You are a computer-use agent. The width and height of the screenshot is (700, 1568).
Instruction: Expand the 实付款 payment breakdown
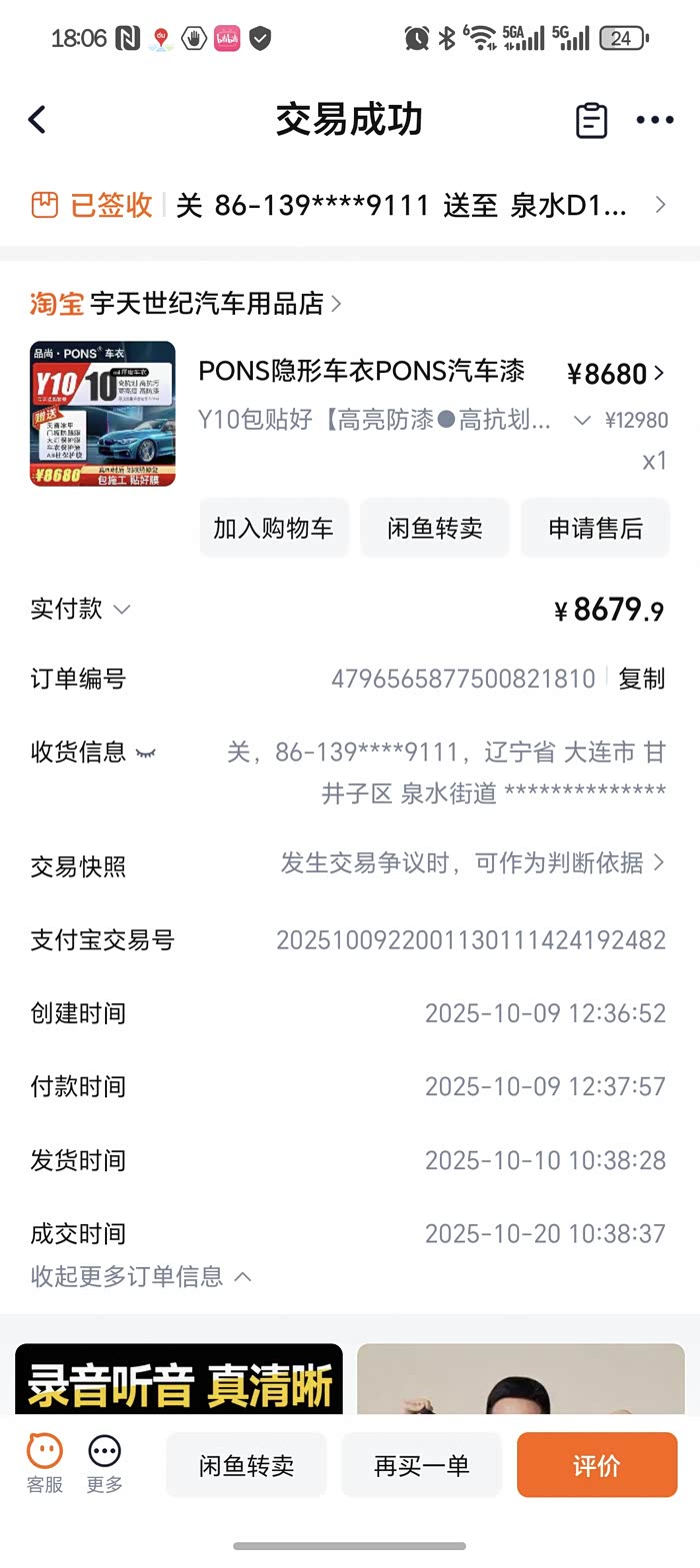(82, 609)
